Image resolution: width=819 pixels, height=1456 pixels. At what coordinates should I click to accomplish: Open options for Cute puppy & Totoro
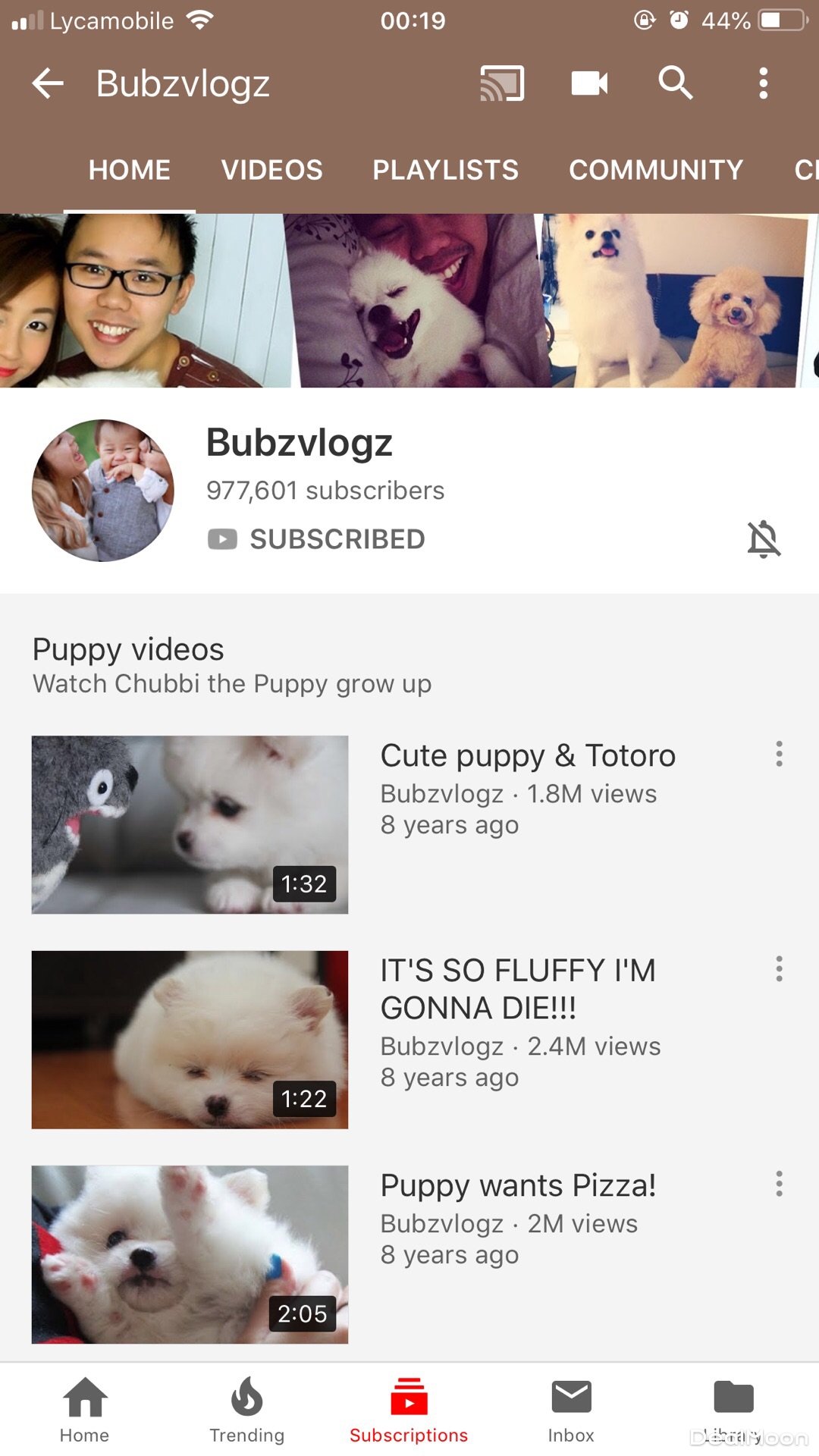coord(779,754)
